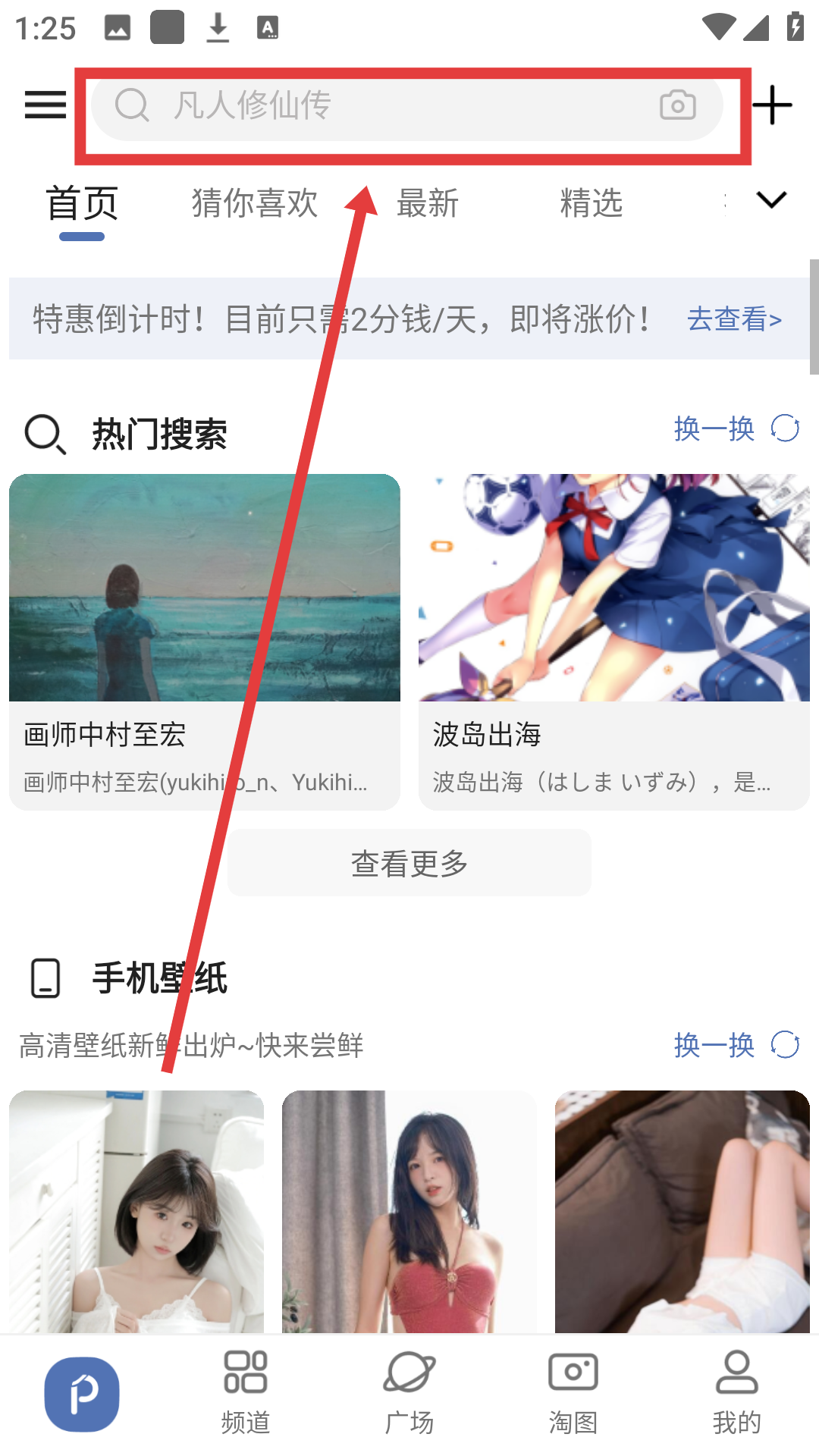Image resolution: width=819 pixels, height=1456 pixels.
Task: Tap the search box showing 凡人修仙传
Action: click(x=379, y=105)
